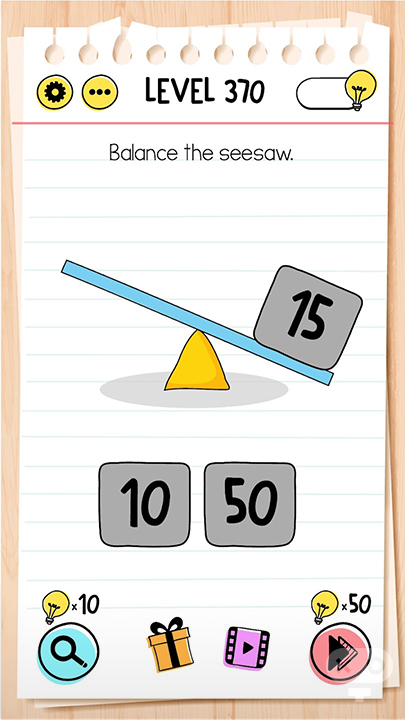The height and width of the screenshot is (720, 405).
Task: Open the gift box reward
Action: [x=170, y=645]
